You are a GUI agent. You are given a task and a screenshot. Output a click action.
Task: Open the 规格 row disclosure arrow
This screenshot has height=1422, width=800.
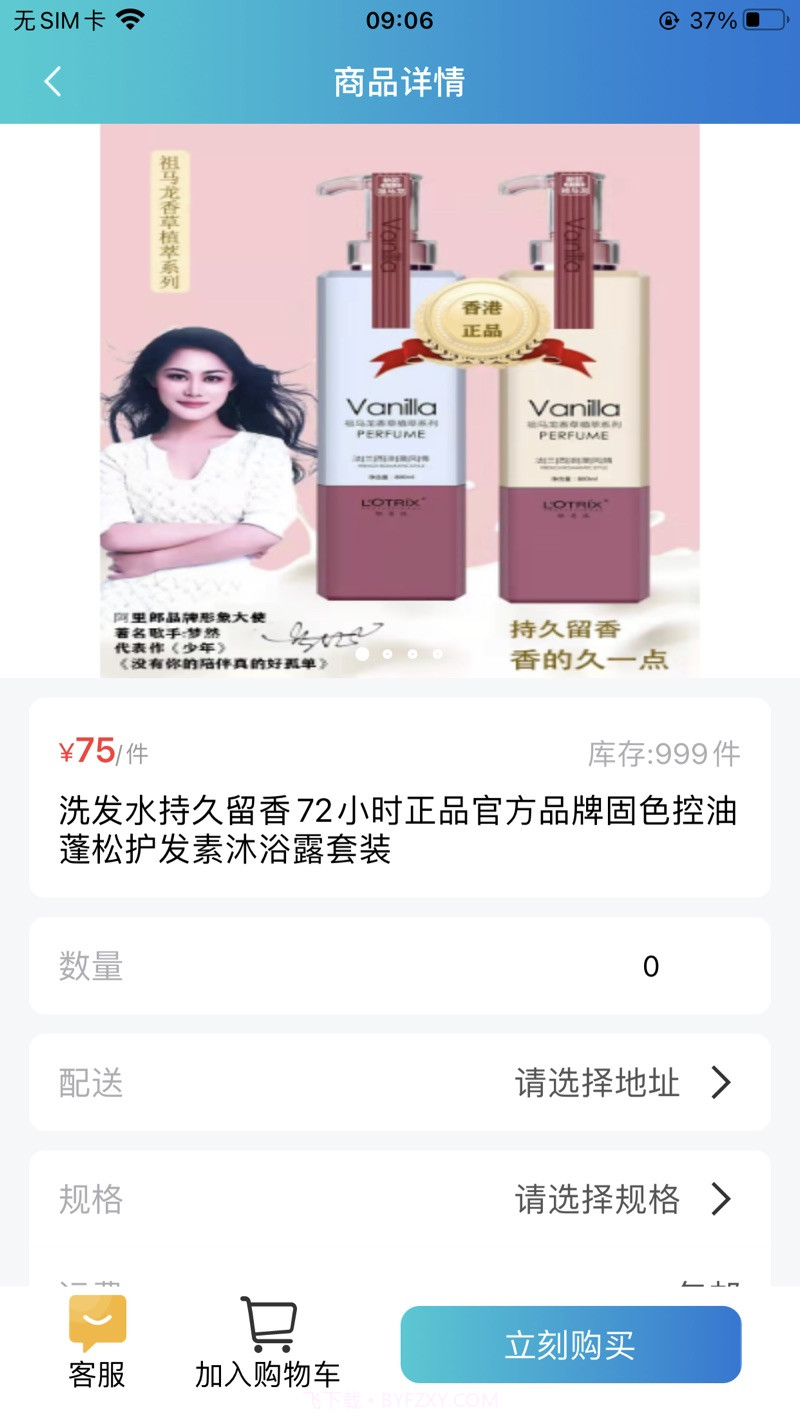(x=721, y=1200)
